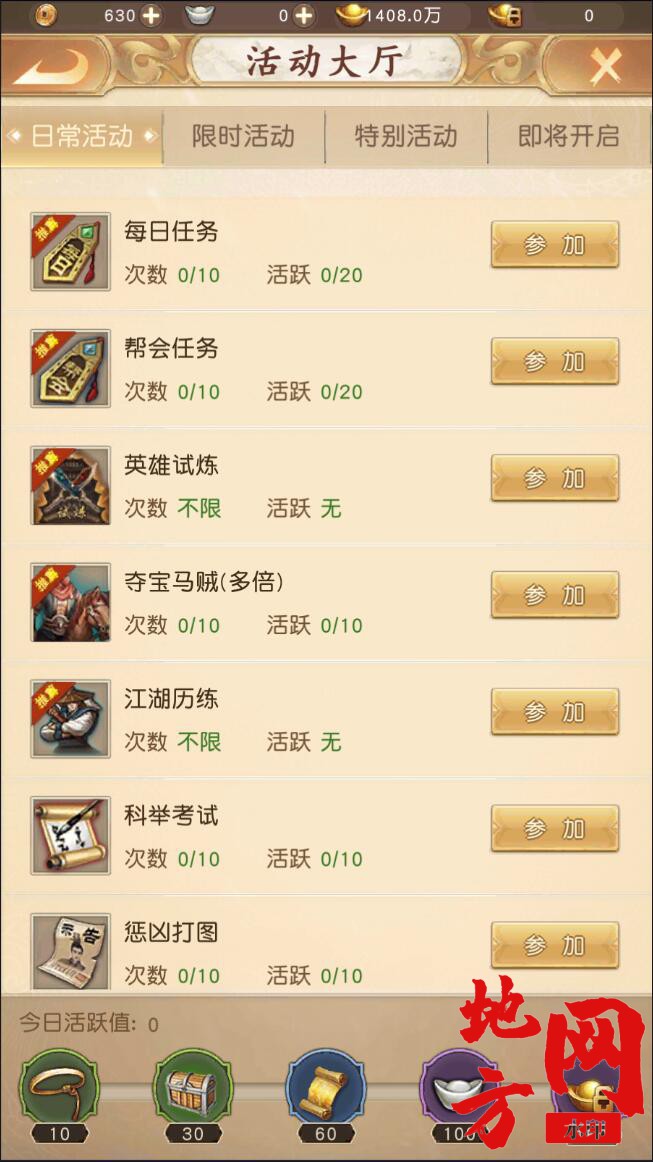The width and height of the screenshot is (653, 1162).
Task: Open the 每日任务 activity icon
Action: (70, 251)
